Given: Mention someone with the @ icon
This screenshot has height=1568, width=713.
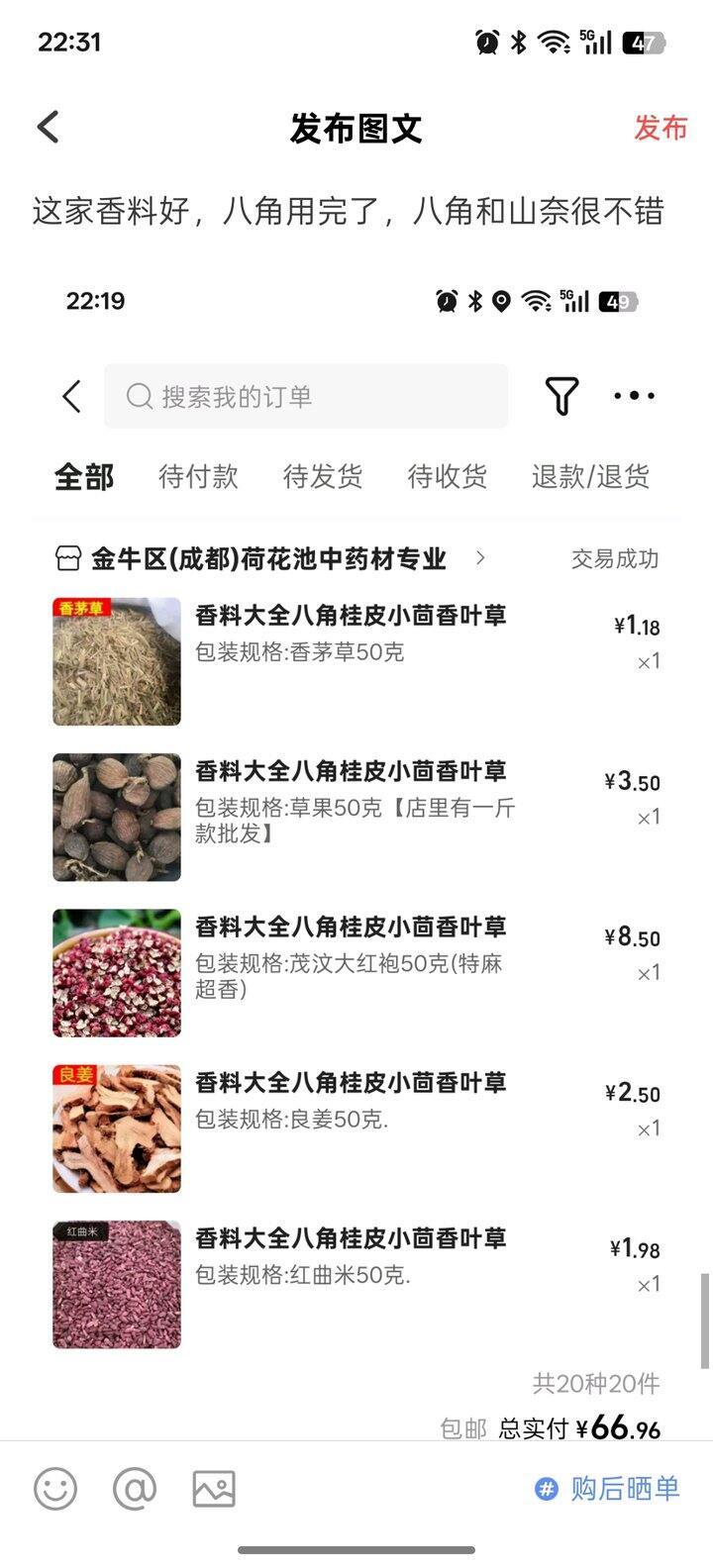Looking at the screenshot, I should coord(135,1489).
